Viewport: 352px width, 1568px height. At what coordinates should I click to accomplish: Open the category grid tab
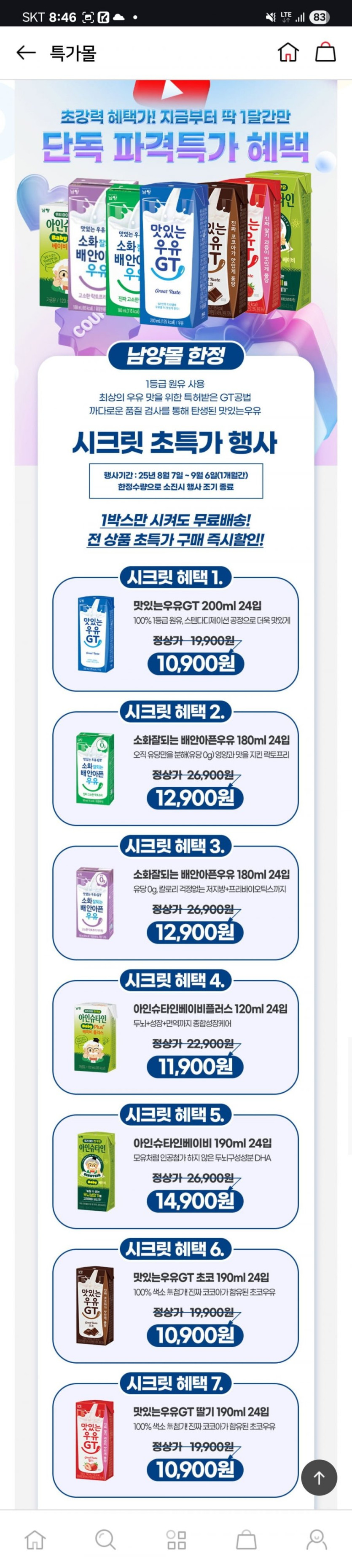point(176,1540)
